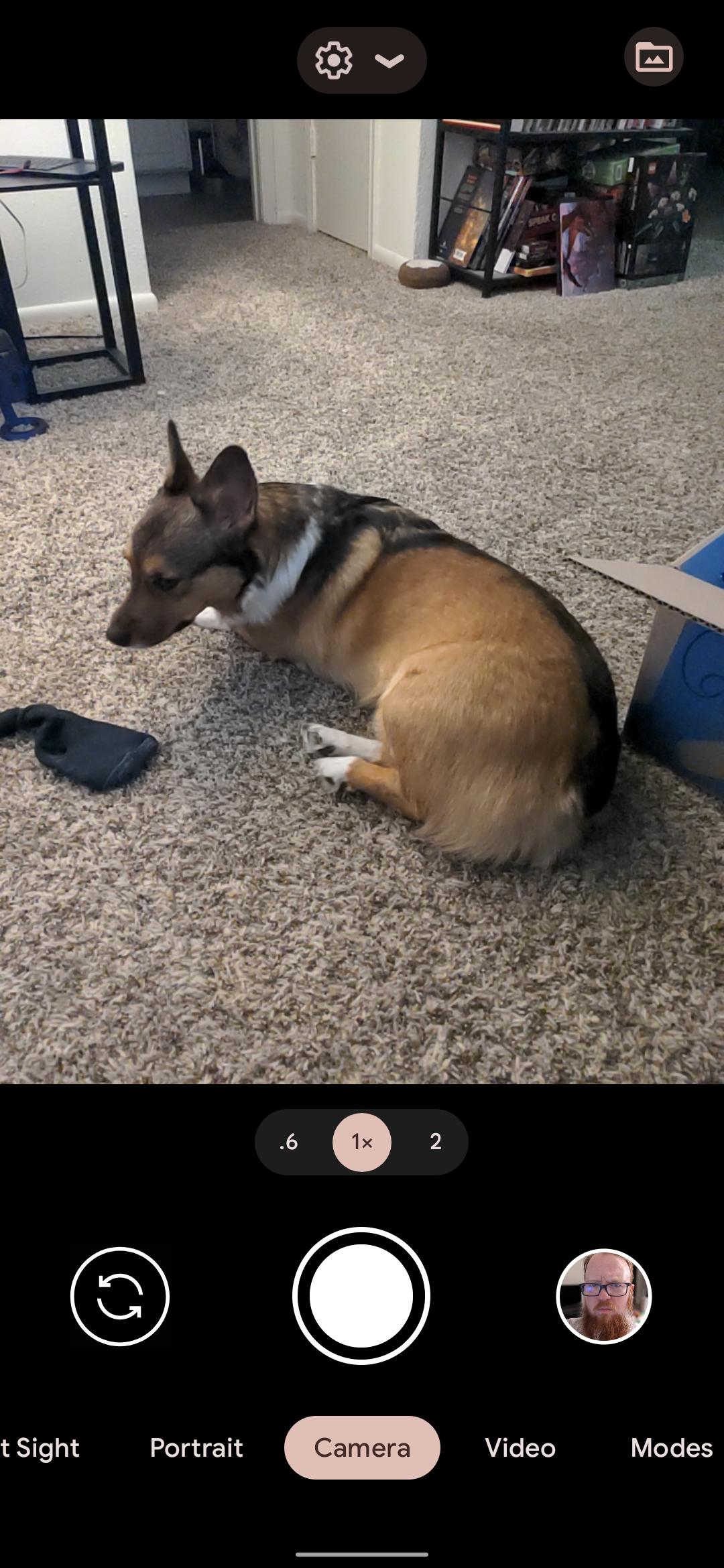Image resolution: width=724 pixels, height=1568 pixels.
Task: Zoom to 2× magnification
Action: 436,1142
